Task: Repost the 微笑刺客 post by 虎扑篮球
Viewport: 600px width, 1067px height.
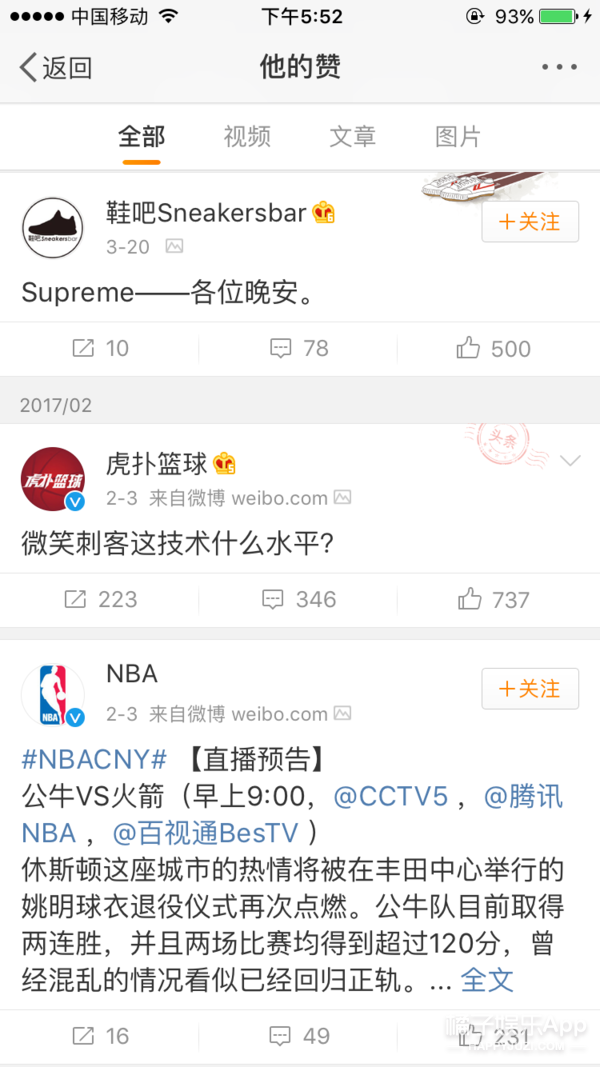Action: point(100,599)
